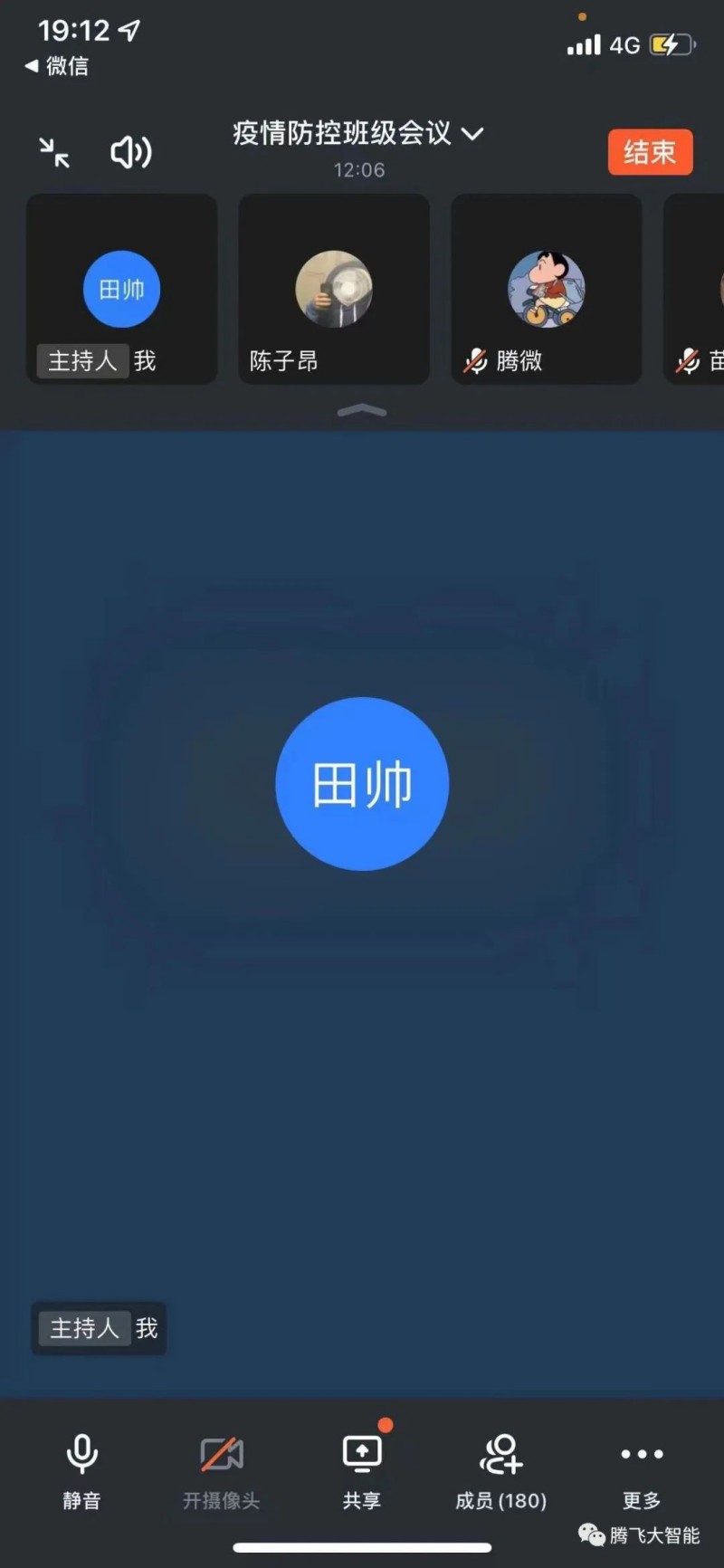This screenshot has width=724, height=1568.
Task: End the meeting with 结束
Action: click(650, 152)
